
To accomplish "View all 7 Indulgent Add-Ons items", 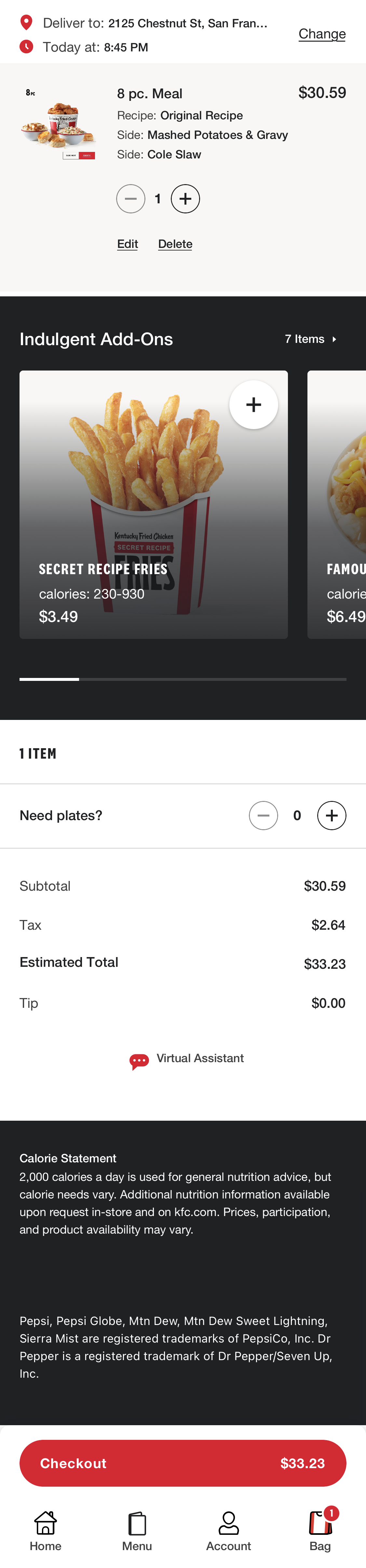I will coord(311,339).
